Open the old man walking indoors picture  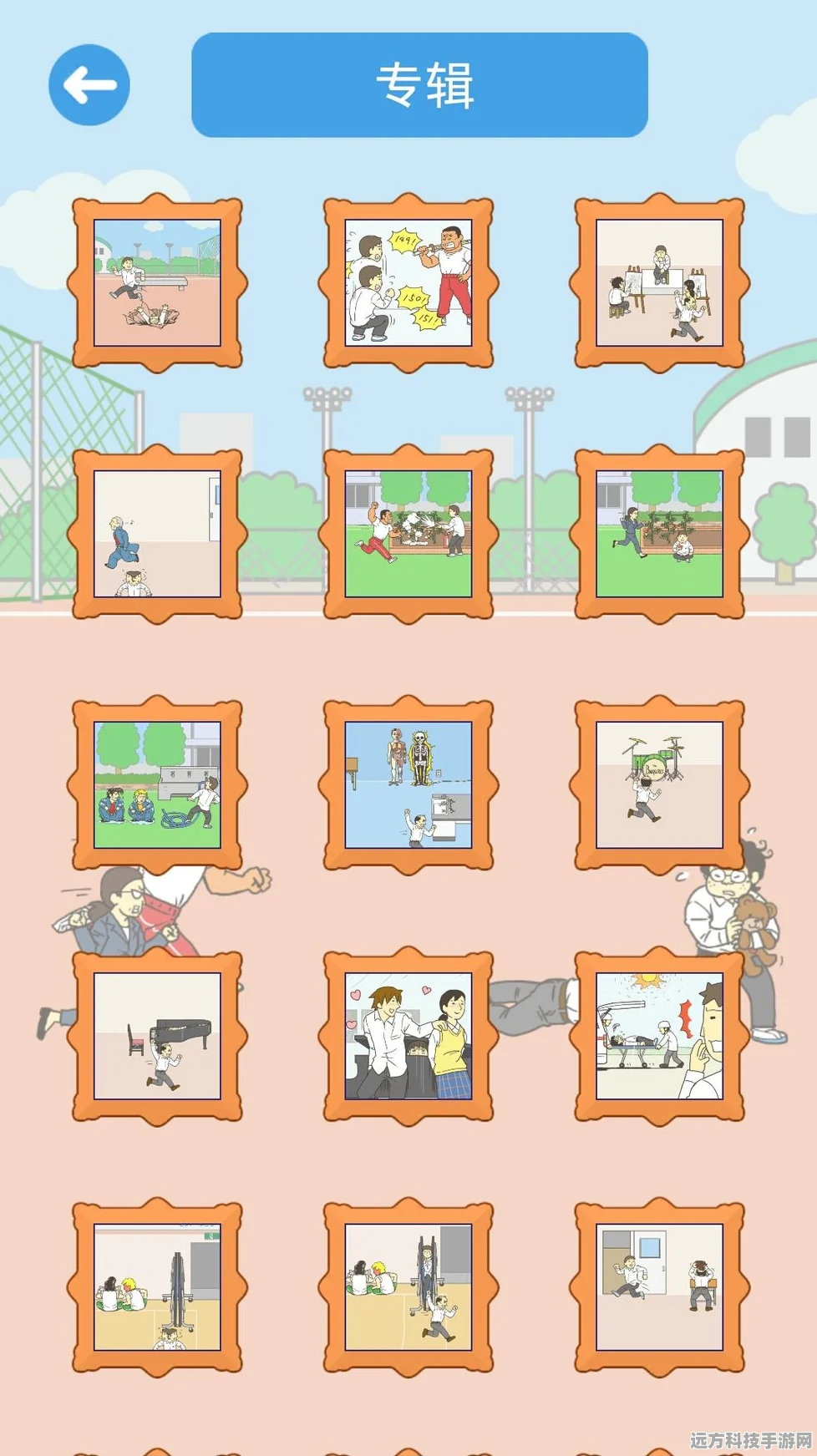point(157,534)
